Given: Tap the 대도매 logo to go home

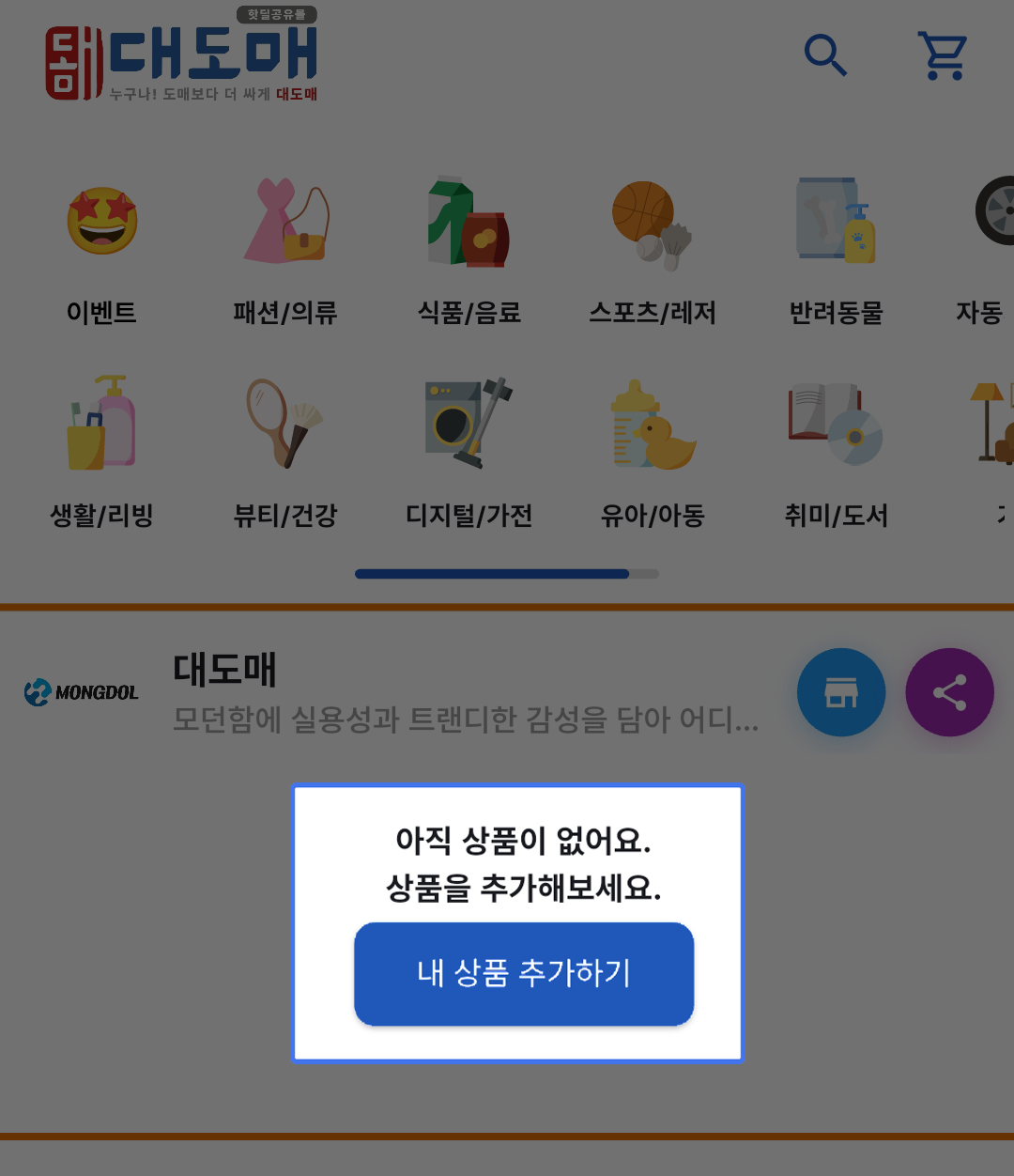Looking at the screenshot, I should 182,59.
